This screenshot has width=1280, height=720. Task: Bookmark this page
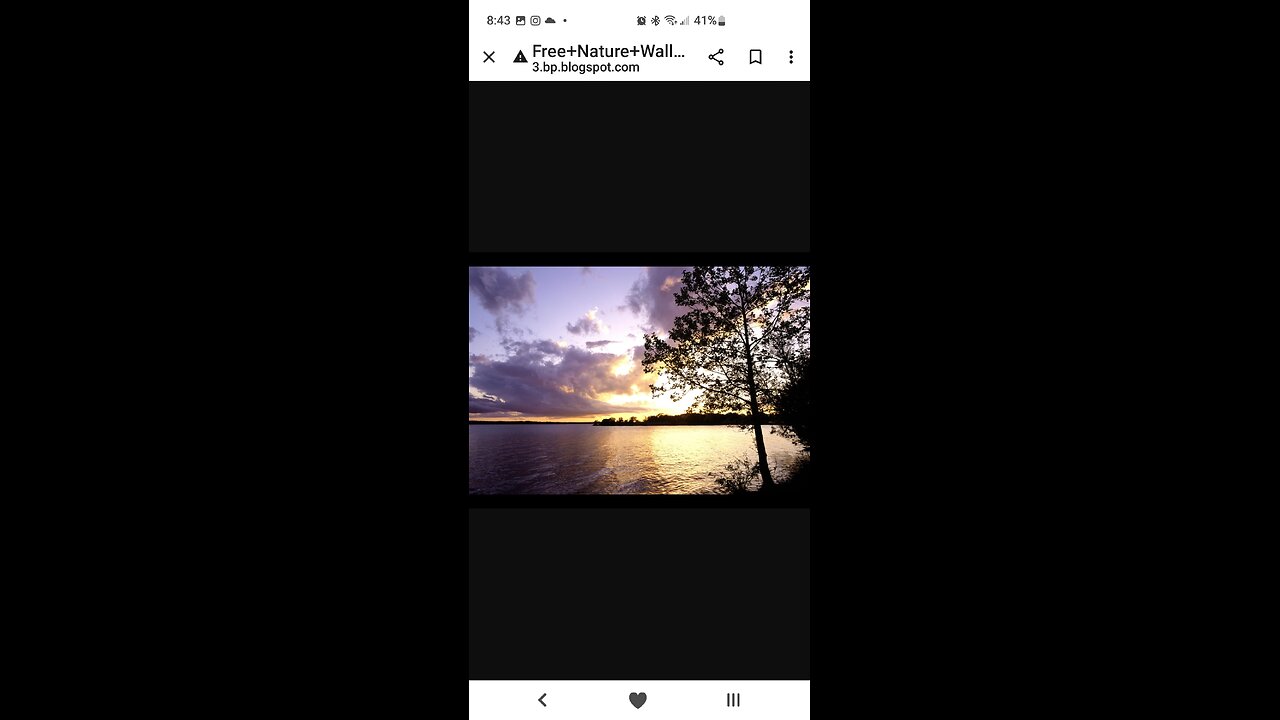pyautogui.click(x=755, y=57)
